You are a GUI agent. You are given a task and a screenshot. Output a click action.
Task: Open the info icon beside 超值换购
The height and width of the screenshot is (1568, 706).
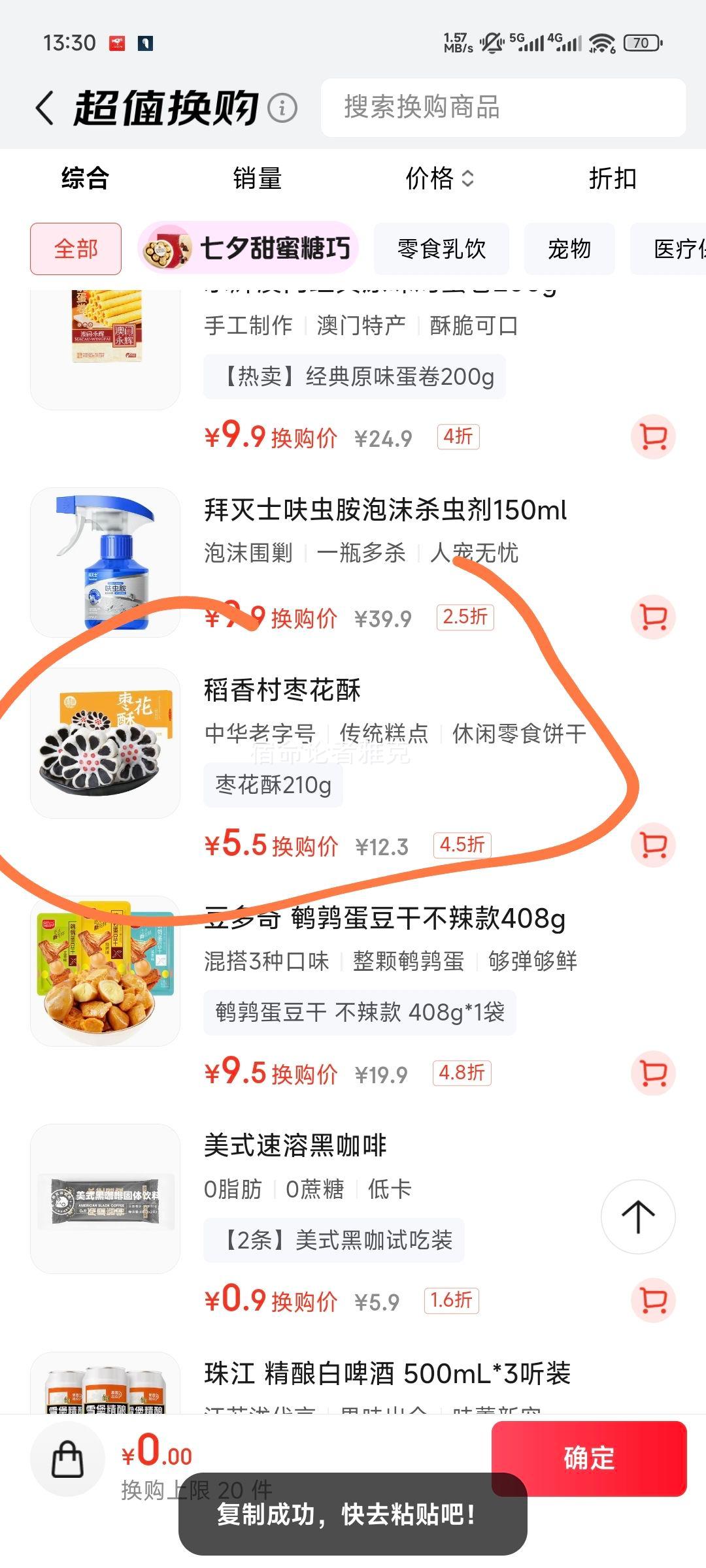coord(282,108)
